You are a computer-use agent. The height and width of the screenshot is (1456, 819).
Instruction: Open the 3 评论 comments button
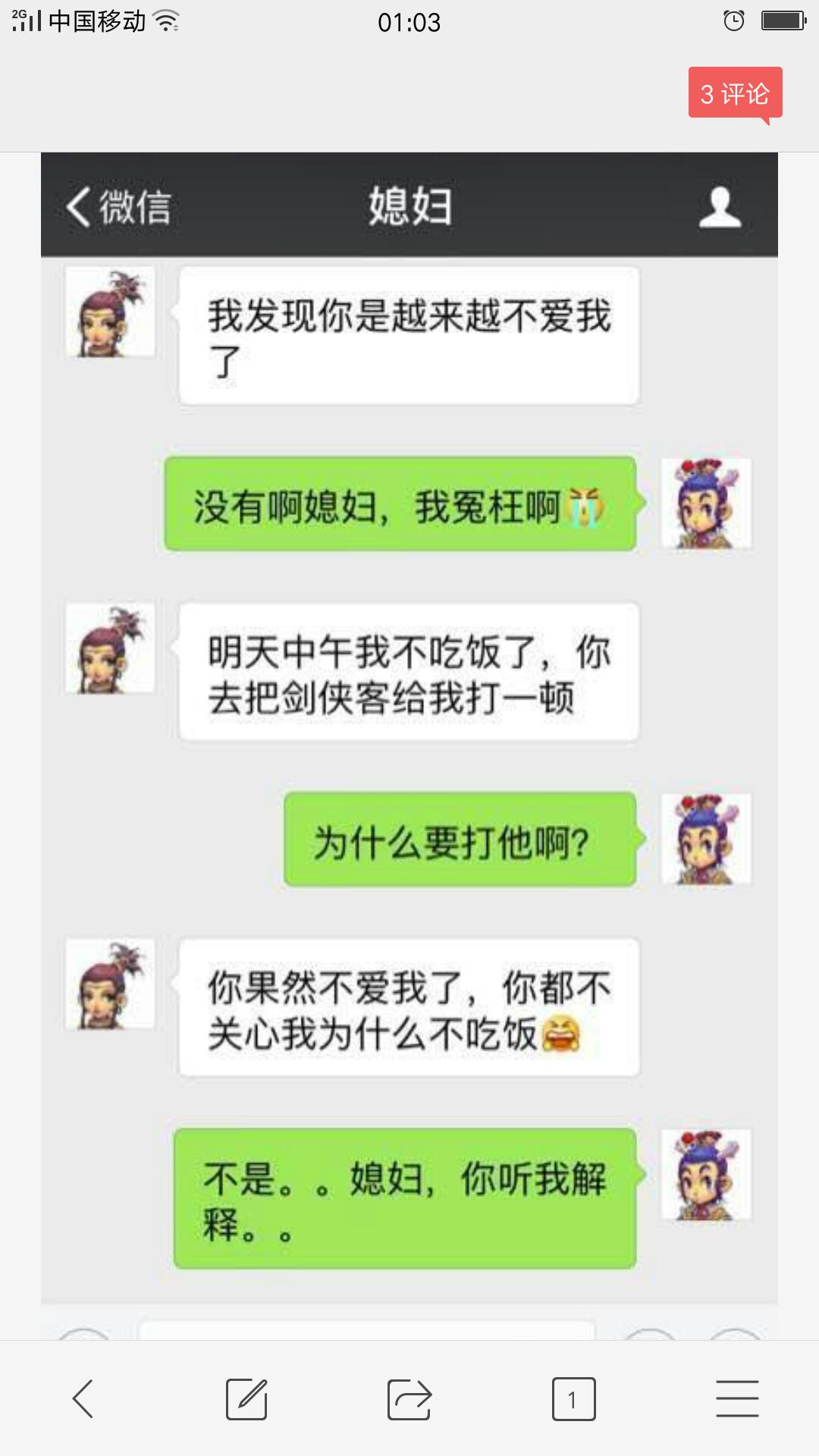tap(735, 93)
